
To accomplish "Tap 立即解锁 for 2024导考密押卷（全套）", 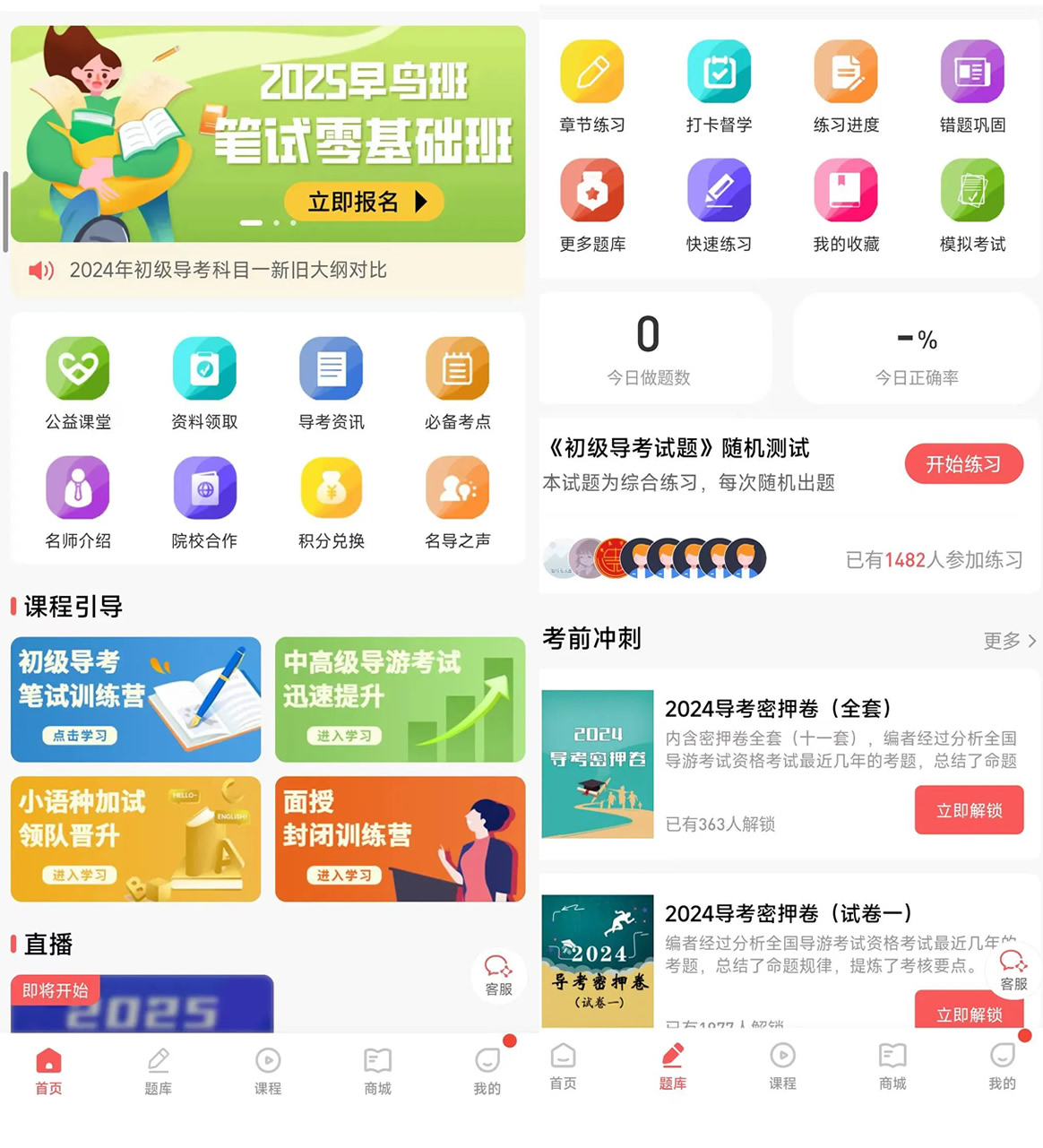I will pyautogui.click(x=969, y=810).
